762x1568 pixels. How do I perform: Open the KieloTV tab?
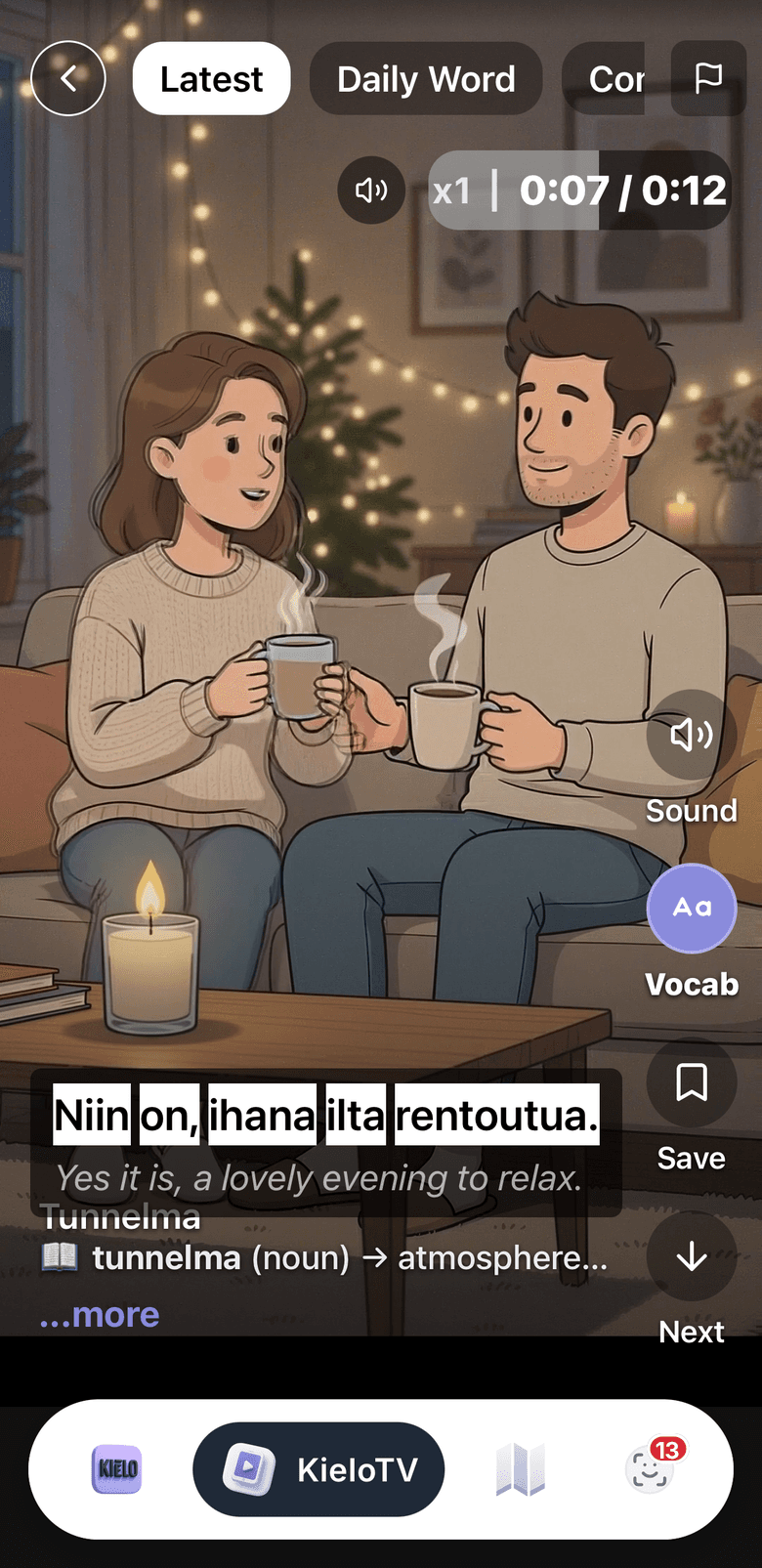coord(318,1469)
